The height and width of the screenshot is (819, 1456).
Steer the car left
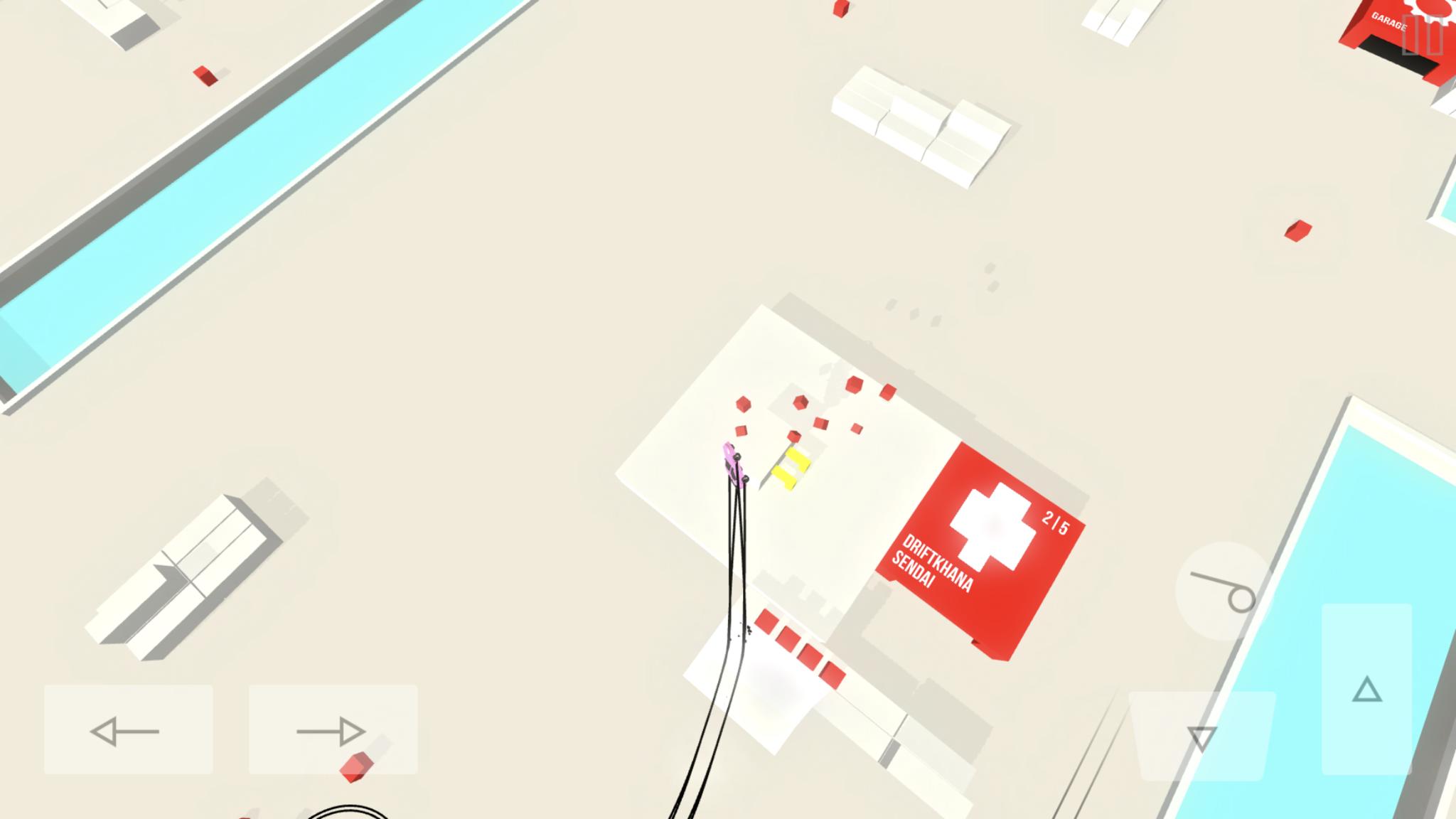(128, 730)
